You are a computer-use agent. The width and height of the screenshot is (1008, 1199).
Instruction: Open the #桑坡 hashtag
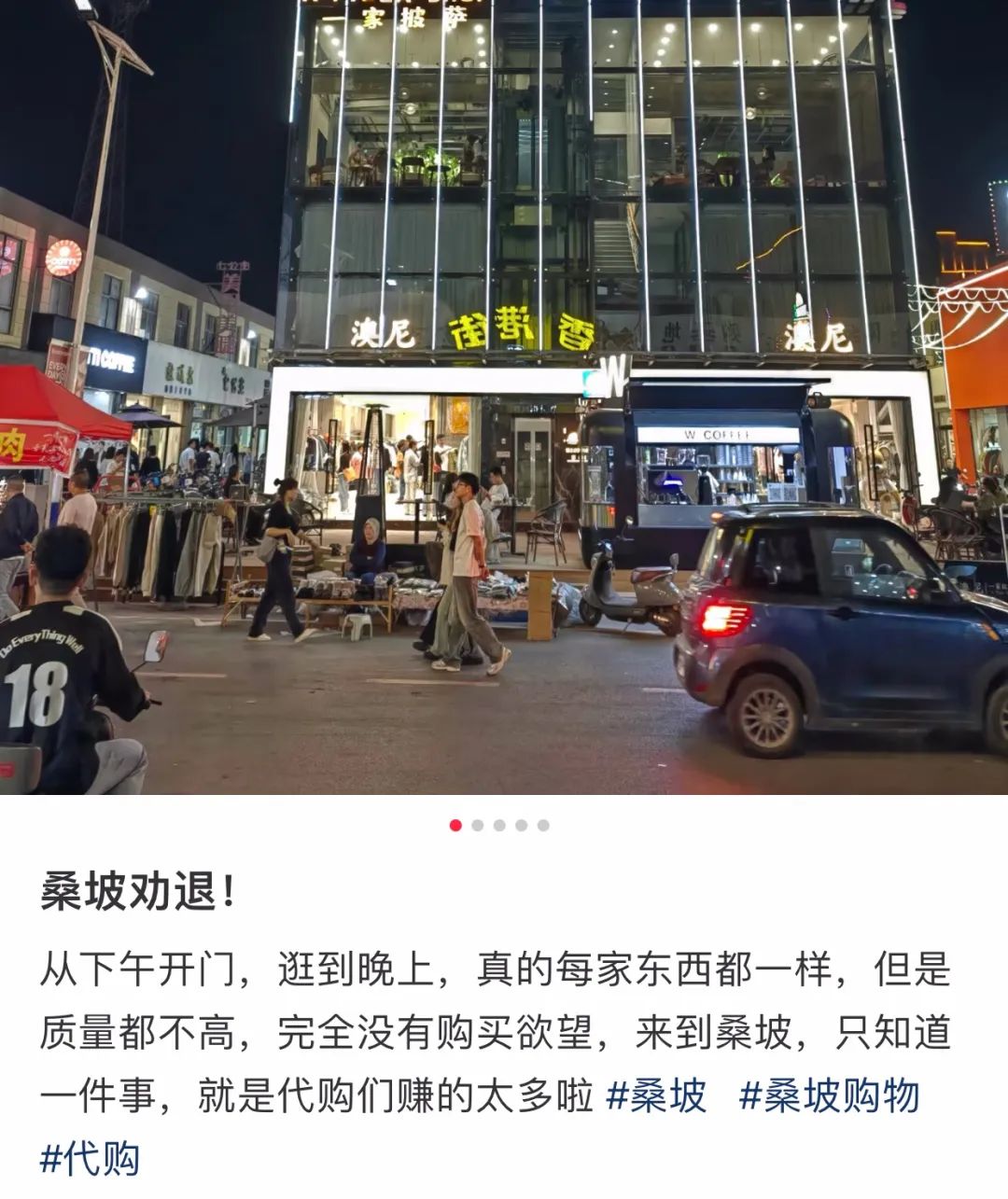coord(656,1095)
